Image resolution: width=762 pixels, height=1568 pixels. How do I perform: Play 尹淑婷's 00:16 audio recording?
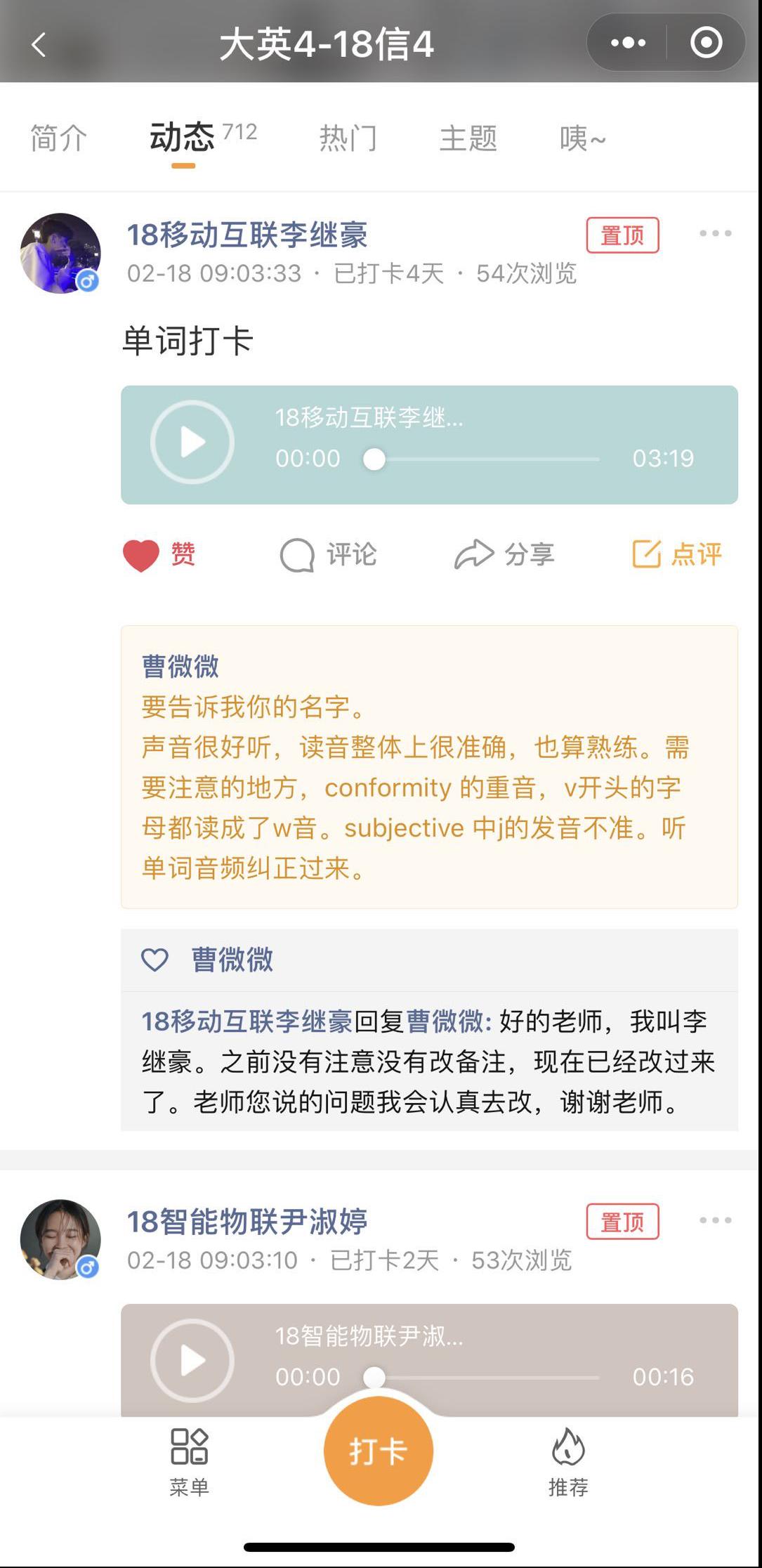point(192,1361)
